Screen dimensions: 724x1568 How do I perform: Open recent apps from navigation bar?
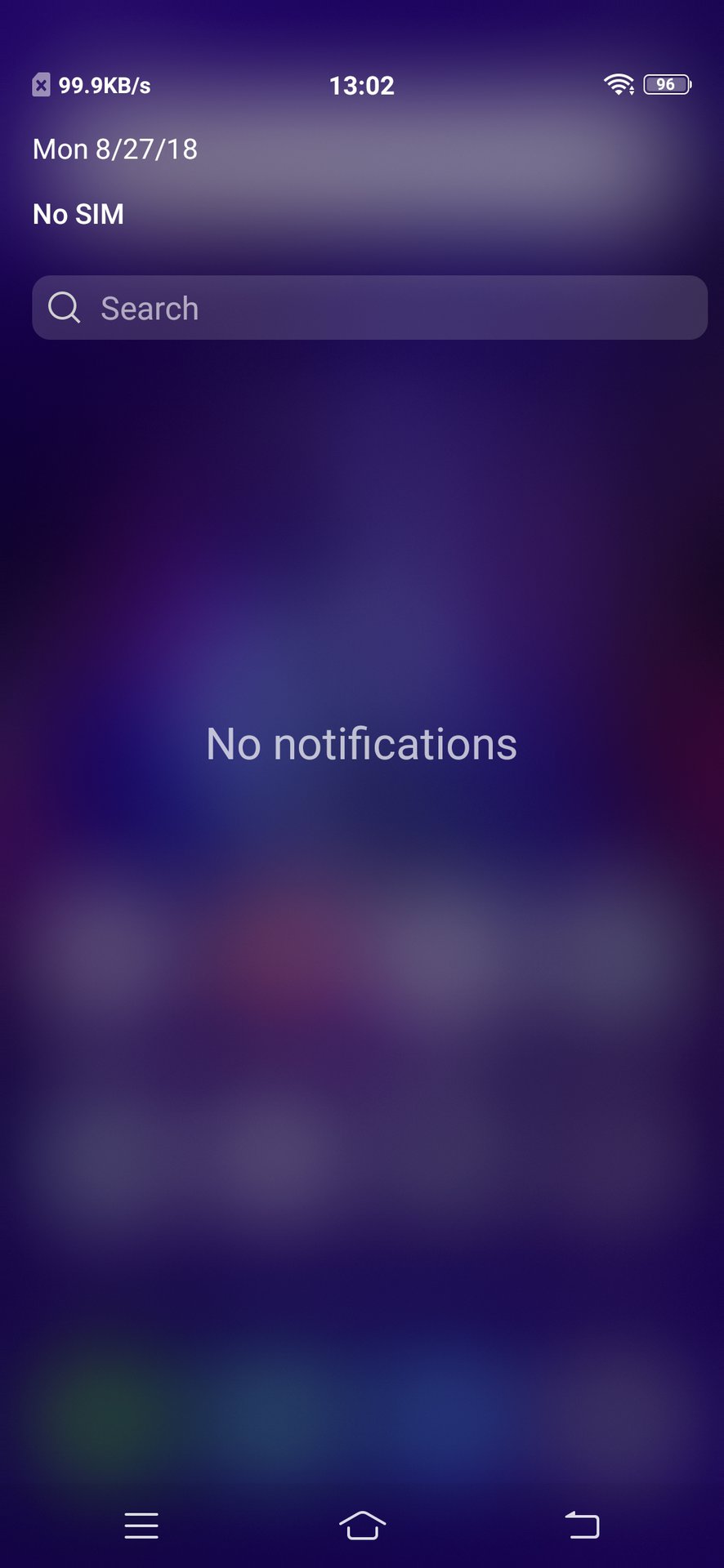point(141,1525)
